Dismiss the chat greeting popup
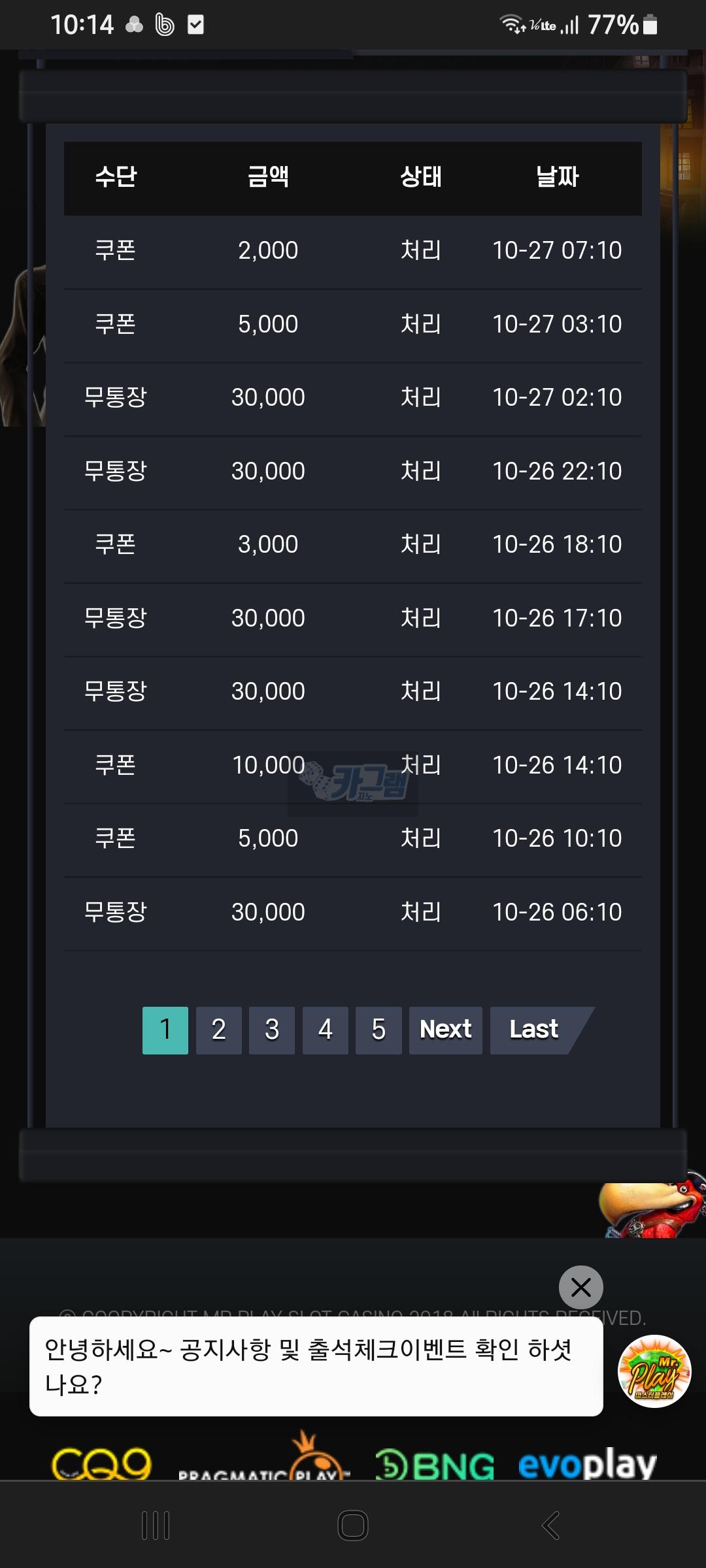 pyautogui.click(x=580, y=1288)
